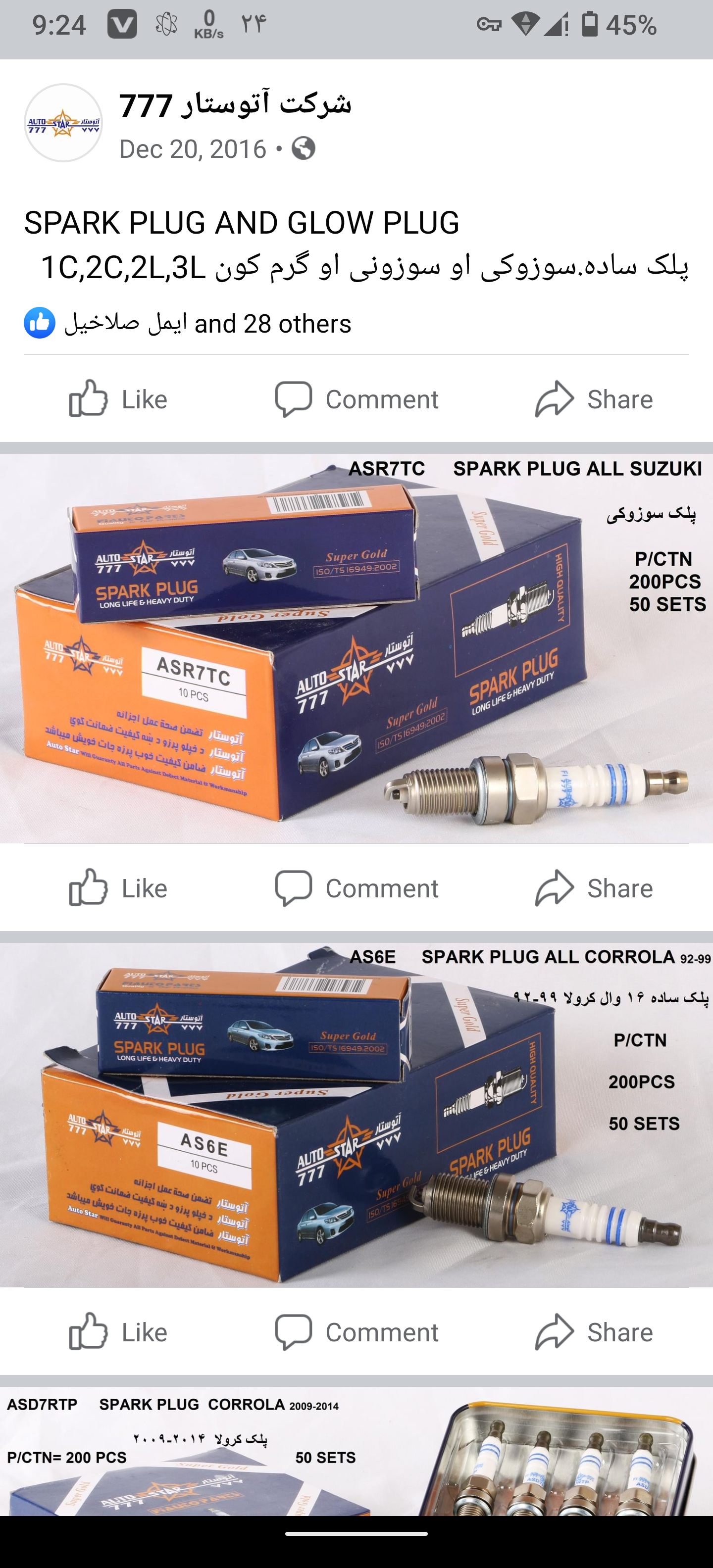The width and height of the screenshot is (713, 1568).
Task: Like the Spark Plug and Glow Plug post
Action: 118,399
